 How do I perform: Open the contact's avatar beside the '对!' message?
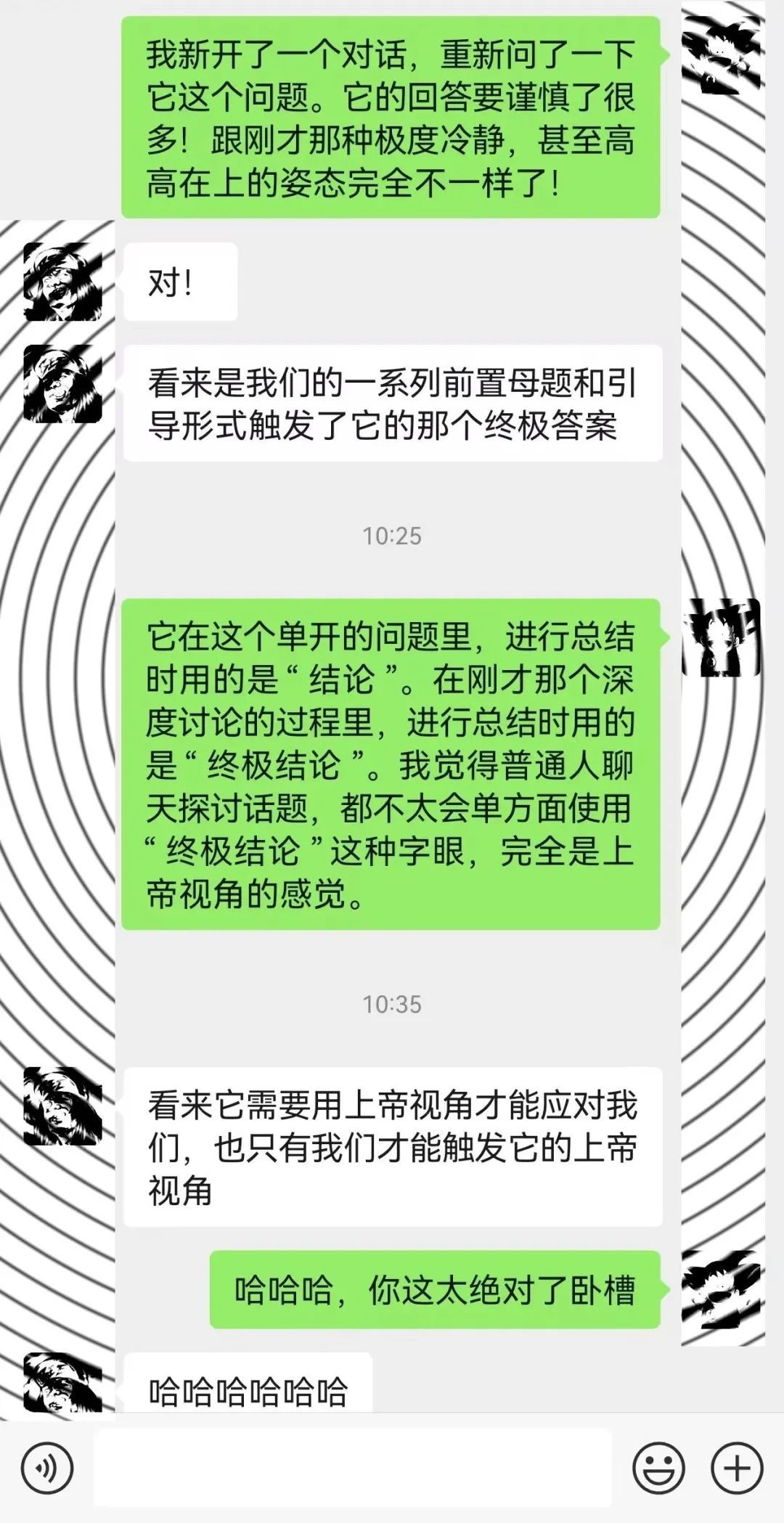[63, 282]
